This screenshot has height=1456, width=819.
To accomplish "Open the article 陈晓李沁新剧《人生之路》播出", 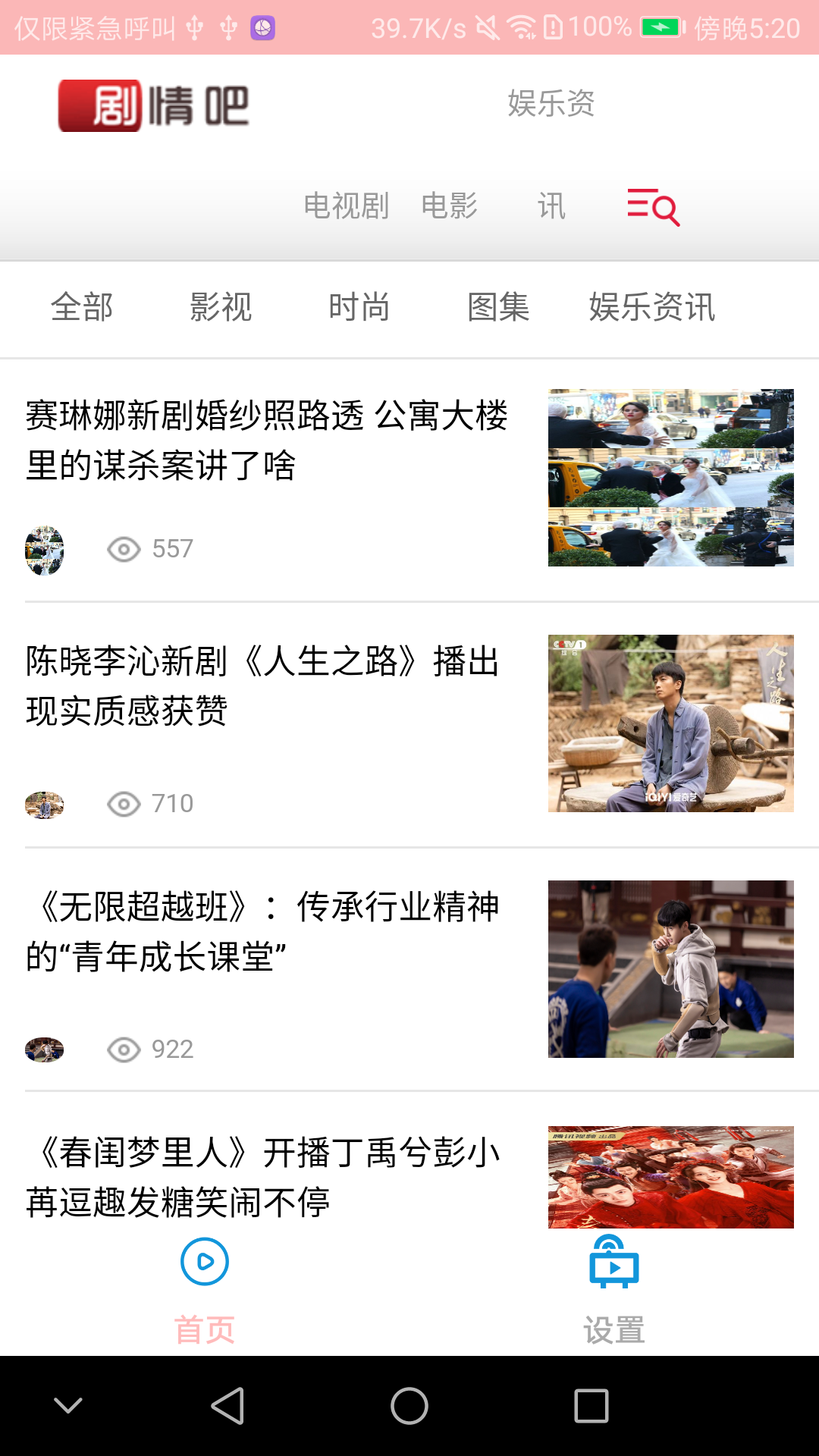I will tap(262, 686).
